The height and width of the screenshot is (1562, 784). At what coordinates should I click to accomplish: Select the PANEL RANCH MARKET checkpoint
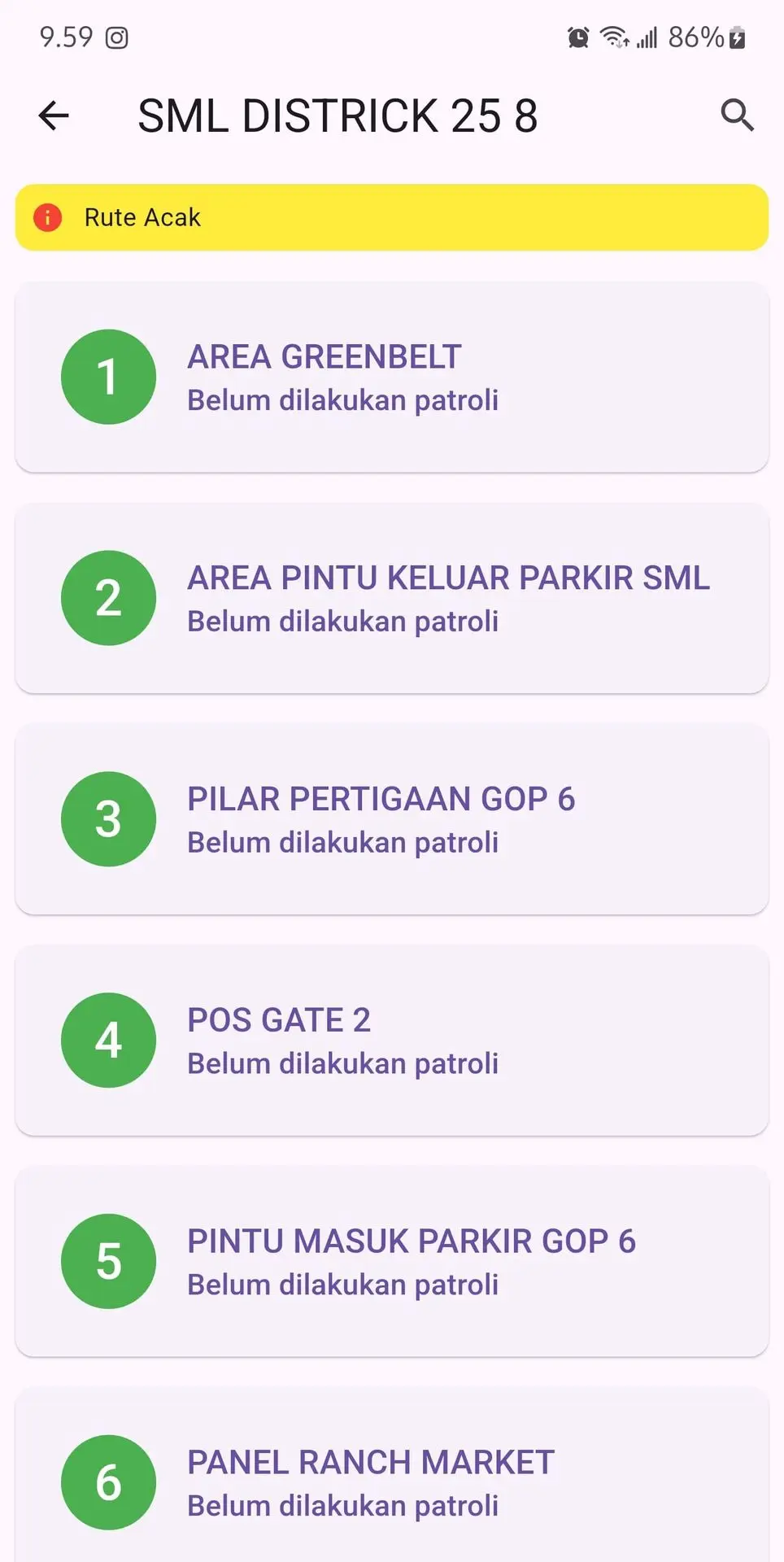click(392, 1475)
